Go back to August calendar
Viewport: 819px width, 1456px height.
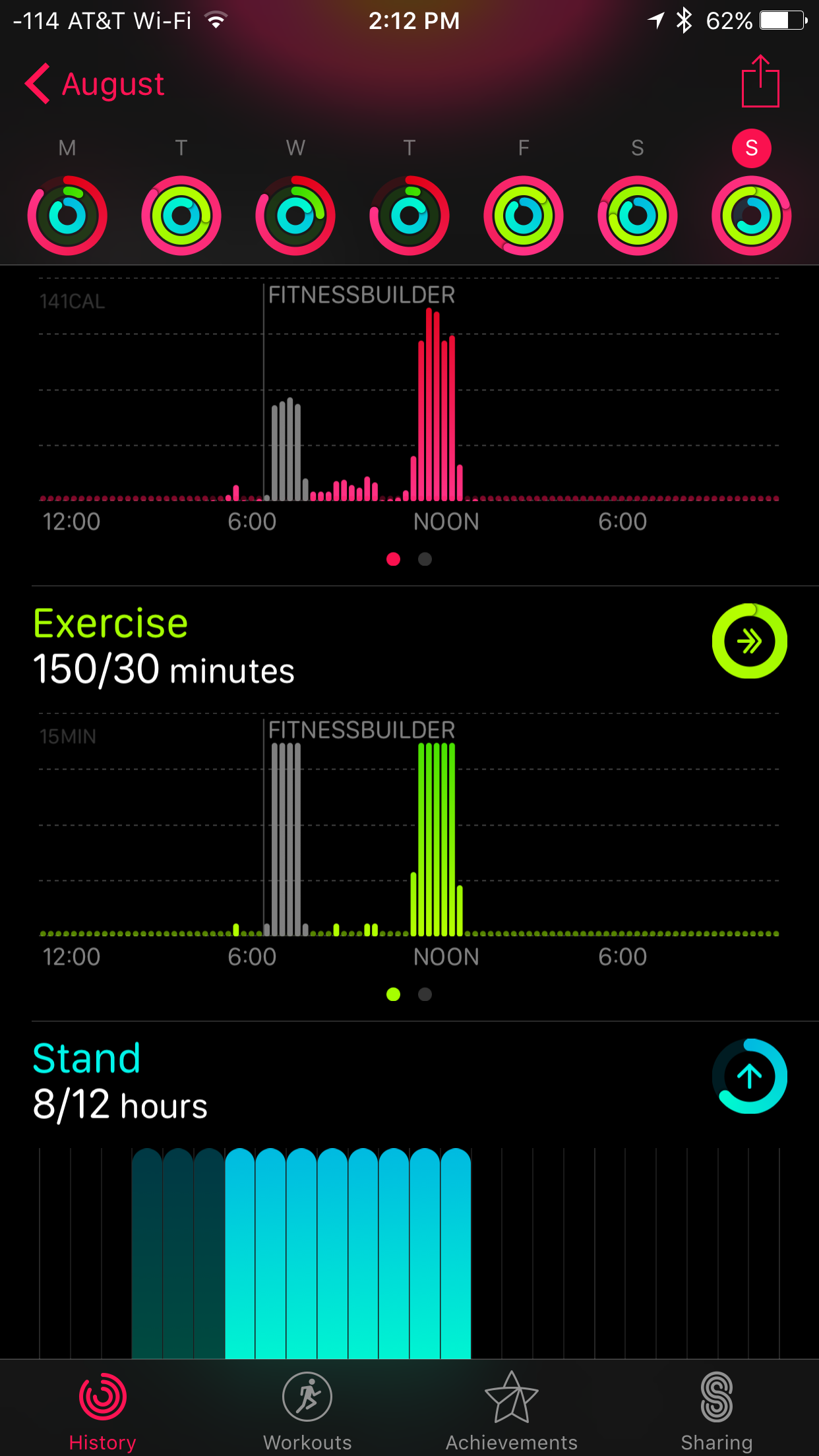coord(94,84)
